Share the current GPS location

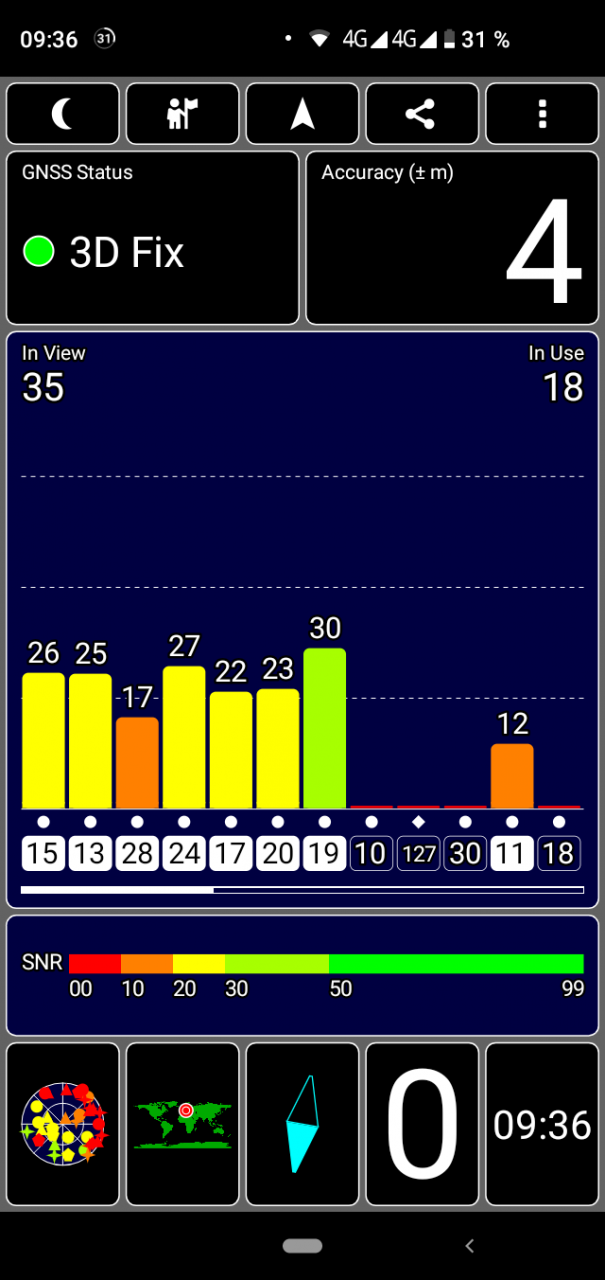[422, 114]
